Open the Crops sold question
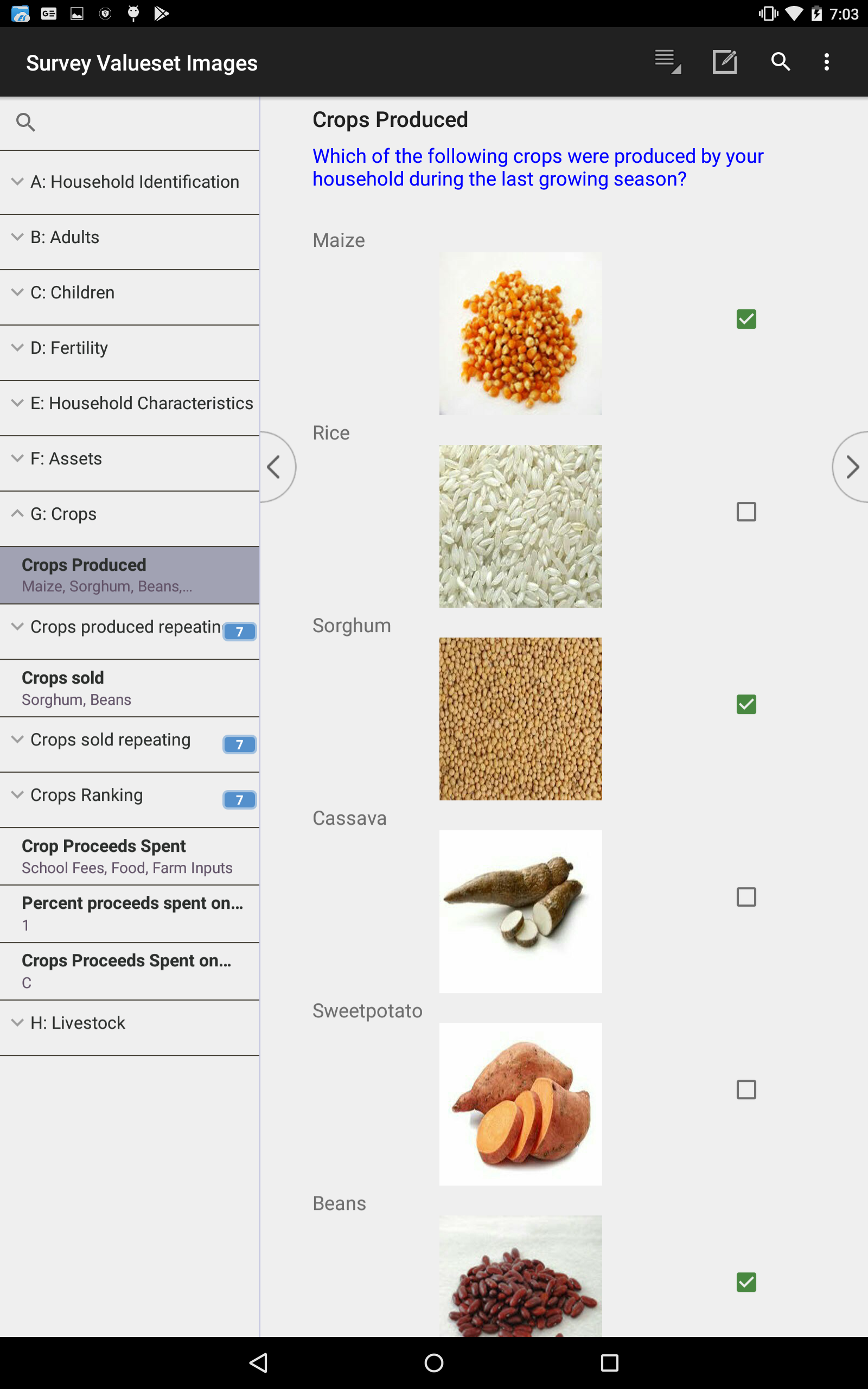The width and height of the screenshot is (868, 1389). [130, 687]
